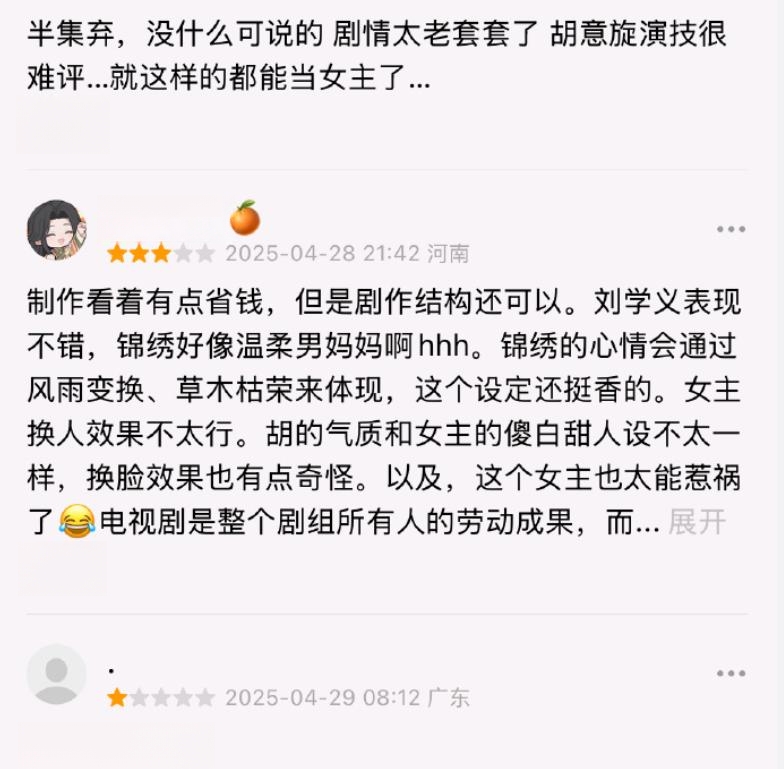This screenshot has width=784, height=769.
Task: Expand the review with 展开
Action: [697, 521]
